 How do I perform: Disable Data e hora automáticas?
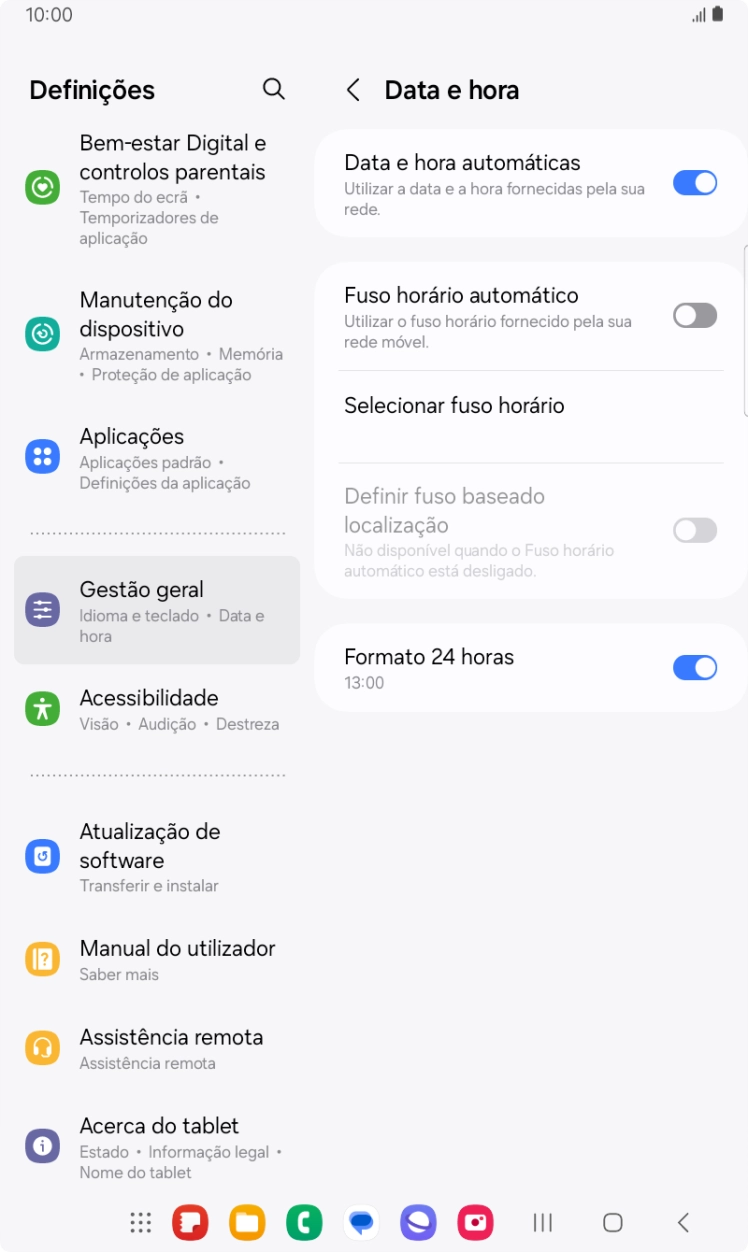coord(695,182)
